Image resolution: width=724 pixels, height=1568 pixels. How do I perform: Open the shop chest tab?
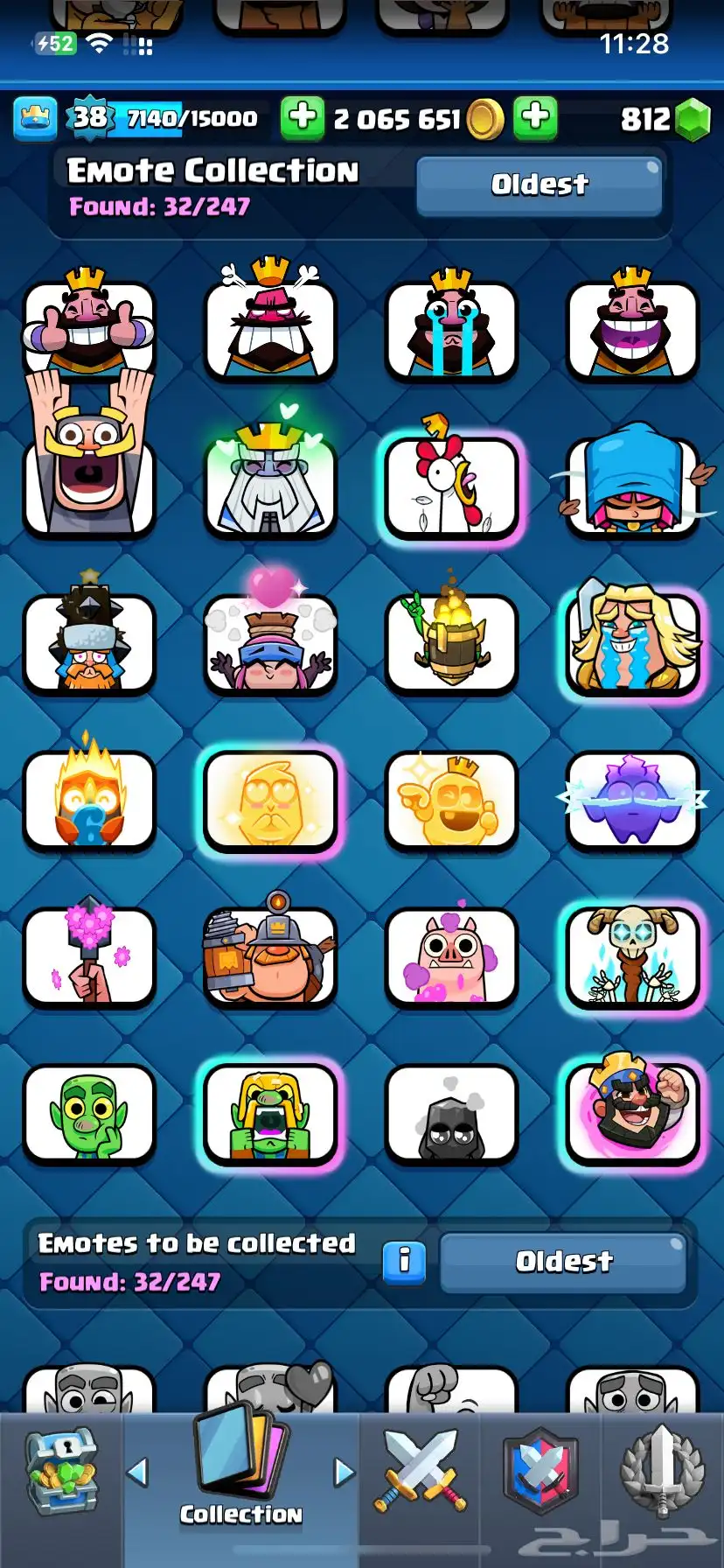click(x=61, y=1473)
